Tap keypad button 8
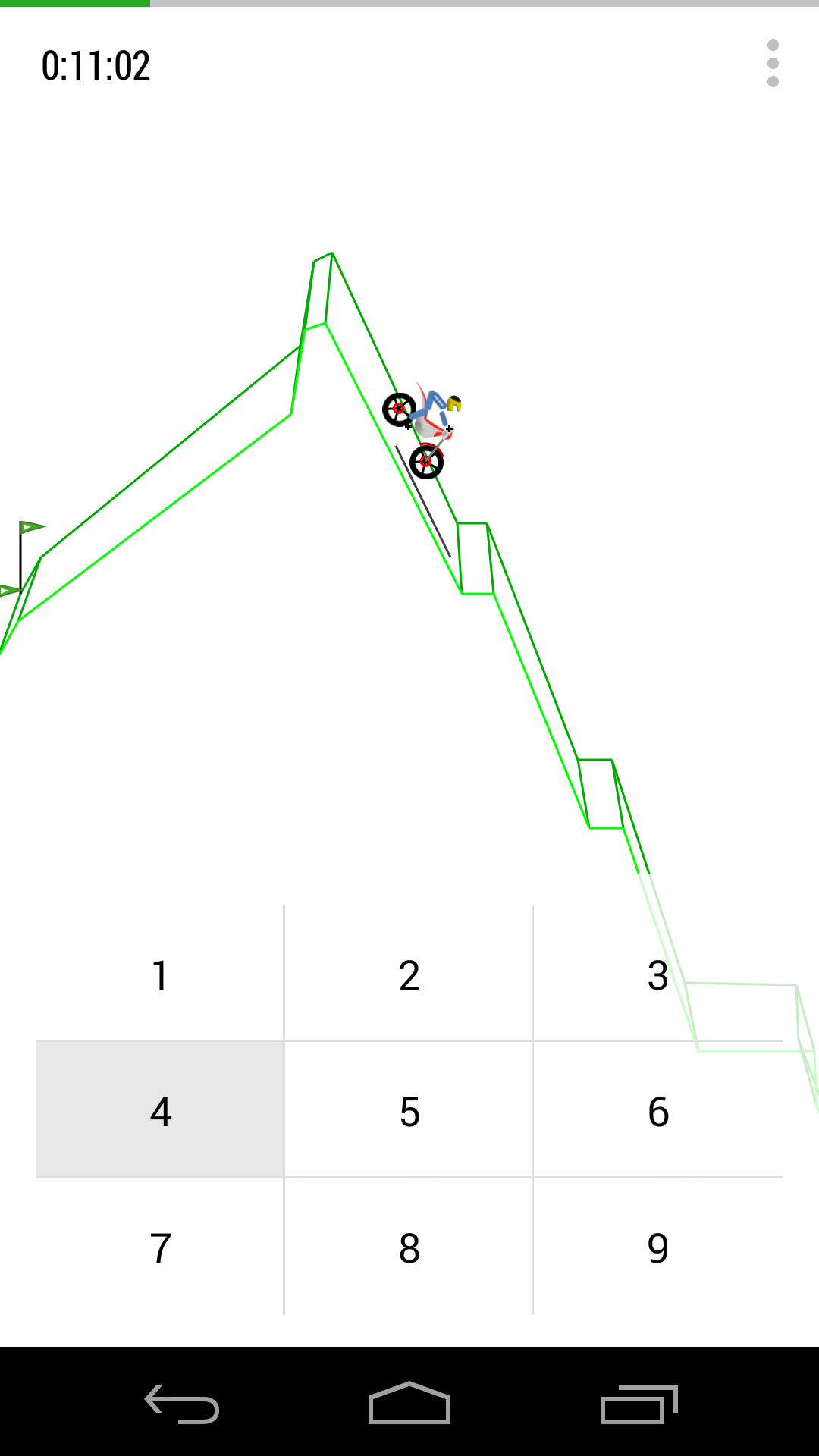Viewport: 819px width, 1456px height. coord(409,1247)
